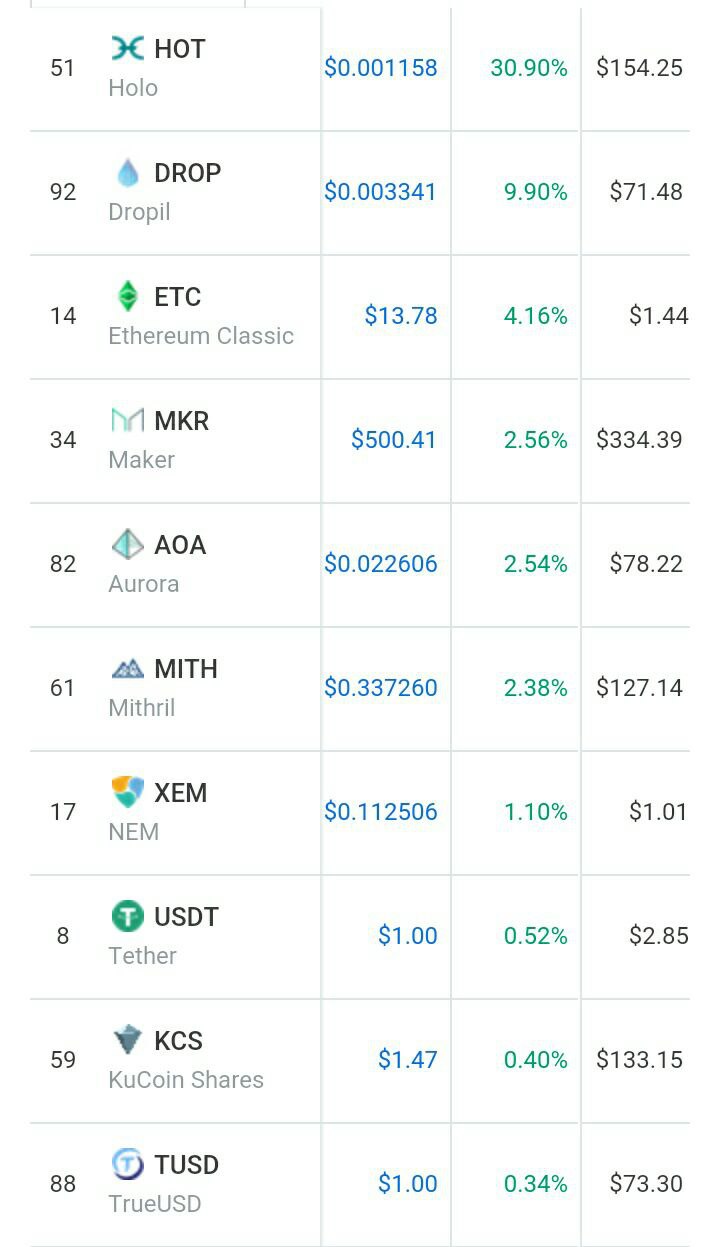709x1247 pixels.
Task: Tap the $0.001158 price link for HOT
Action: [x=381, y=68]
